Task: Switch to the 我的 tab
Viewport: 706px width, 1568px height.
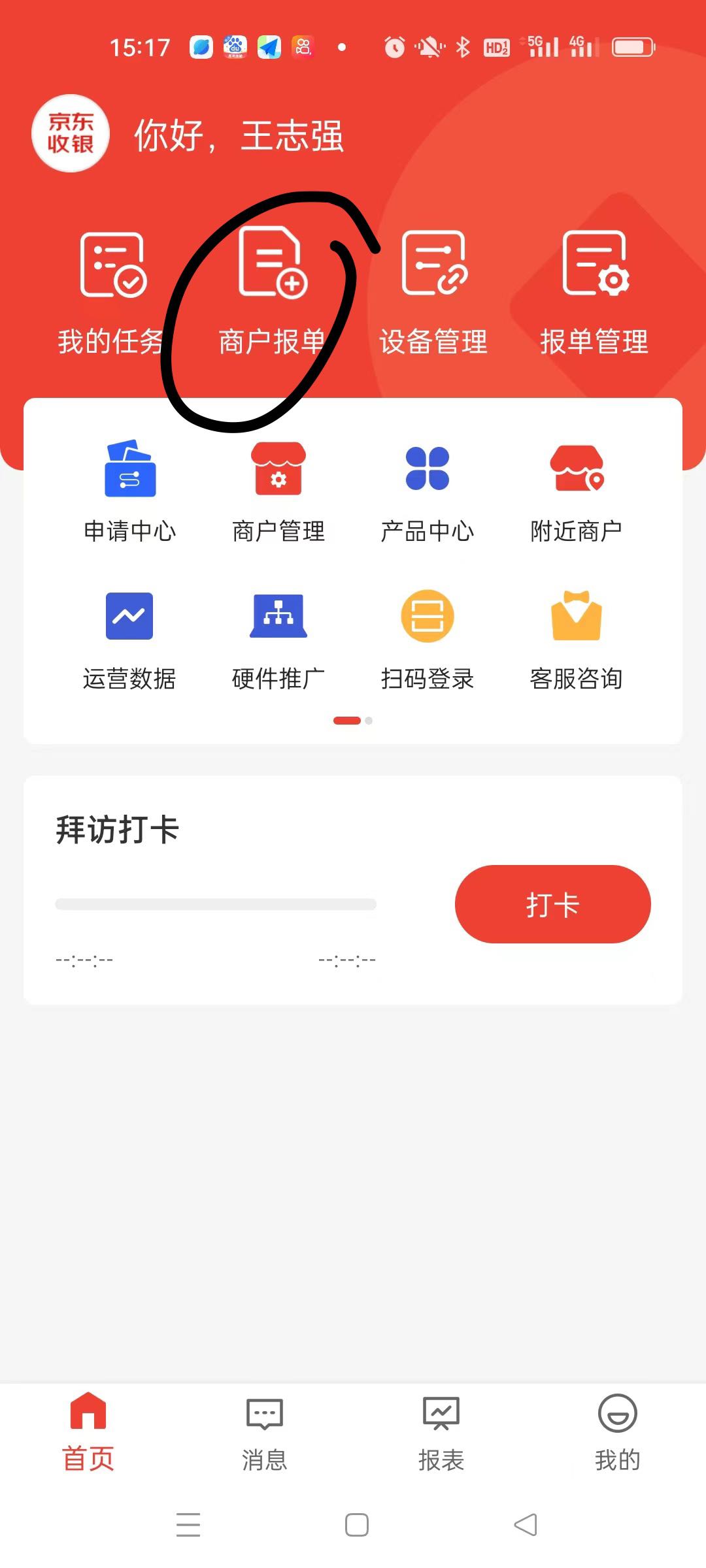Action: click(x=618, y=1433)
